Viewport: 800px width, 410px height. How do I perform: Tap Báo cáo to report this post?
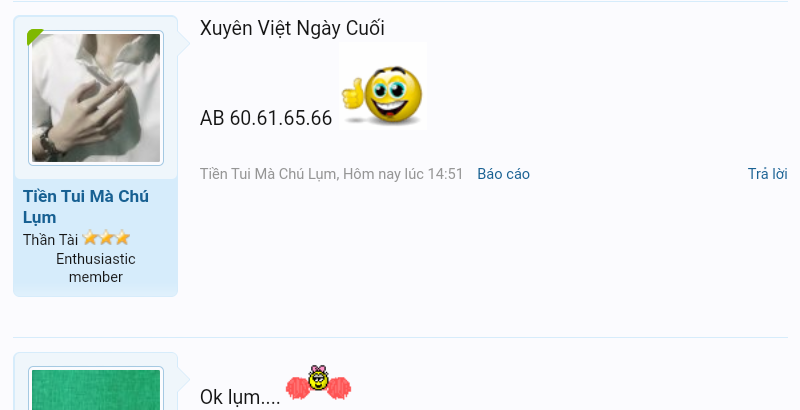(x=503, y=174)
